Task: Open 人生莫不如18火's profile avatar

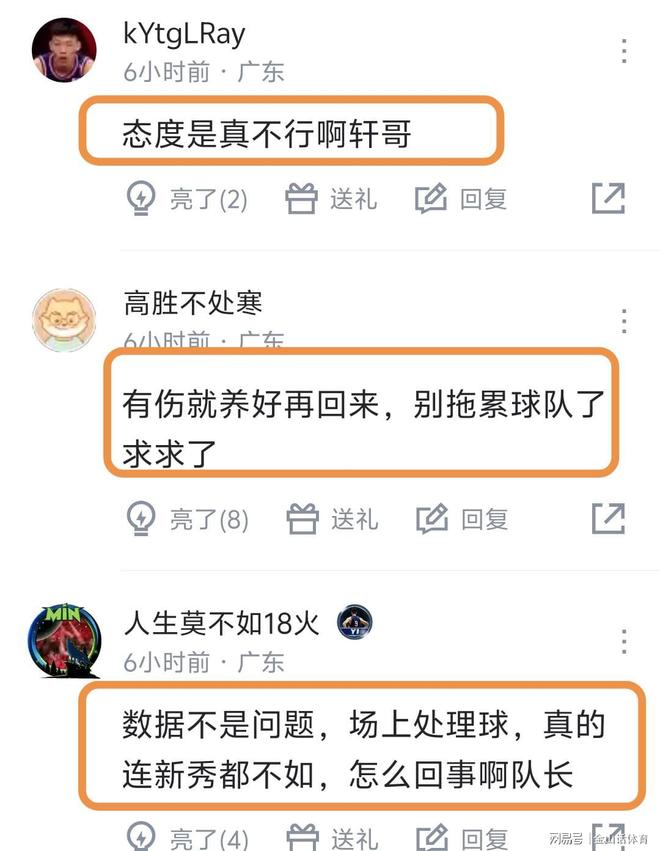Action: [65, 641]
